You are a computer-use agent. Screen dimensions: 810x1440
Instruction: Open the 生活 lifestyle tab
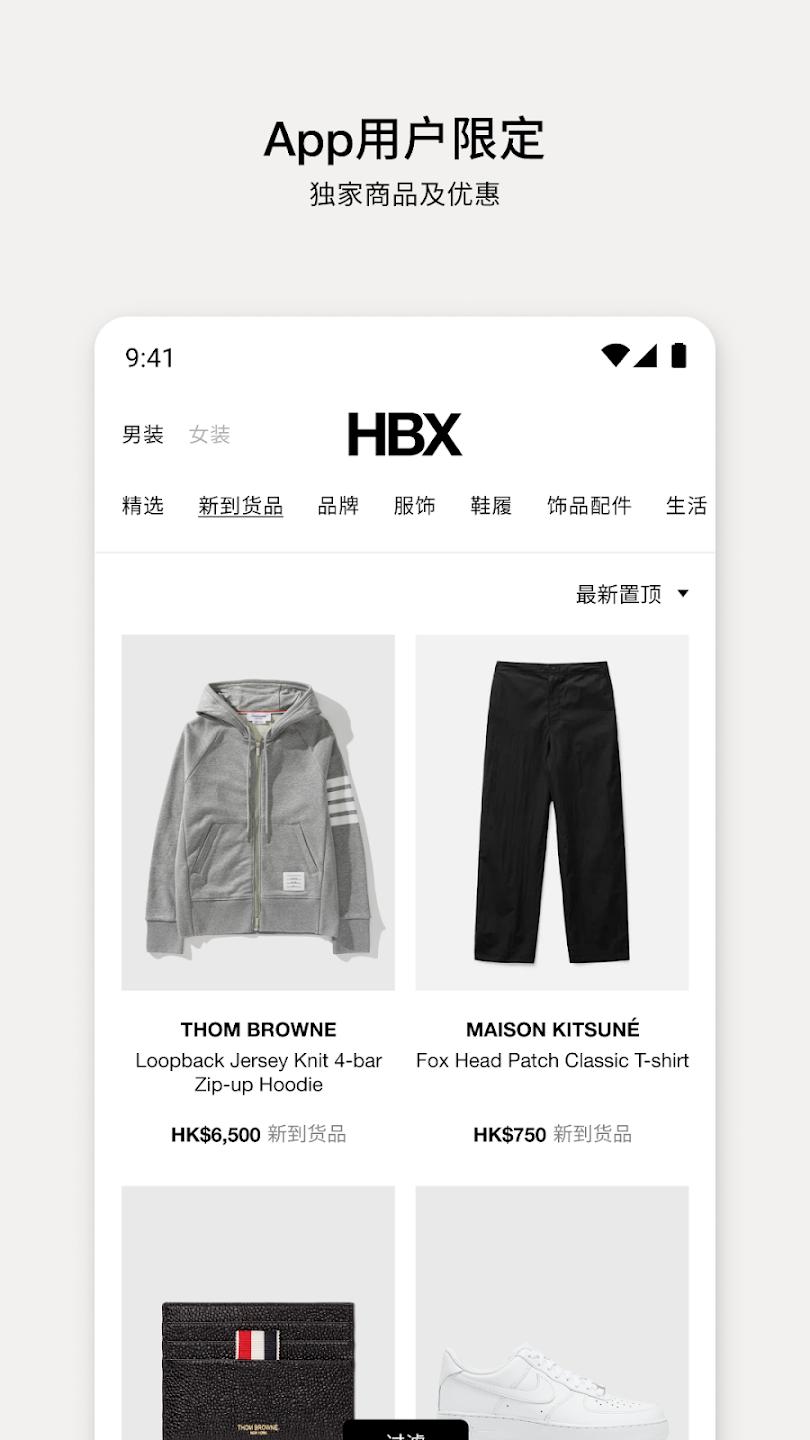click(687, 506)
